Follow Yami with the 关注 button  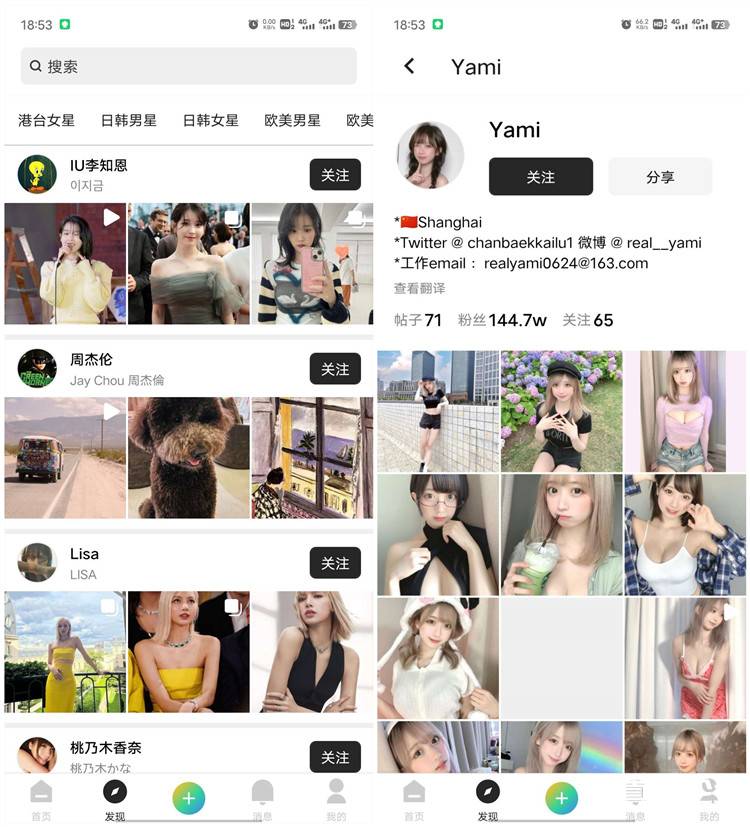[540, 177]
